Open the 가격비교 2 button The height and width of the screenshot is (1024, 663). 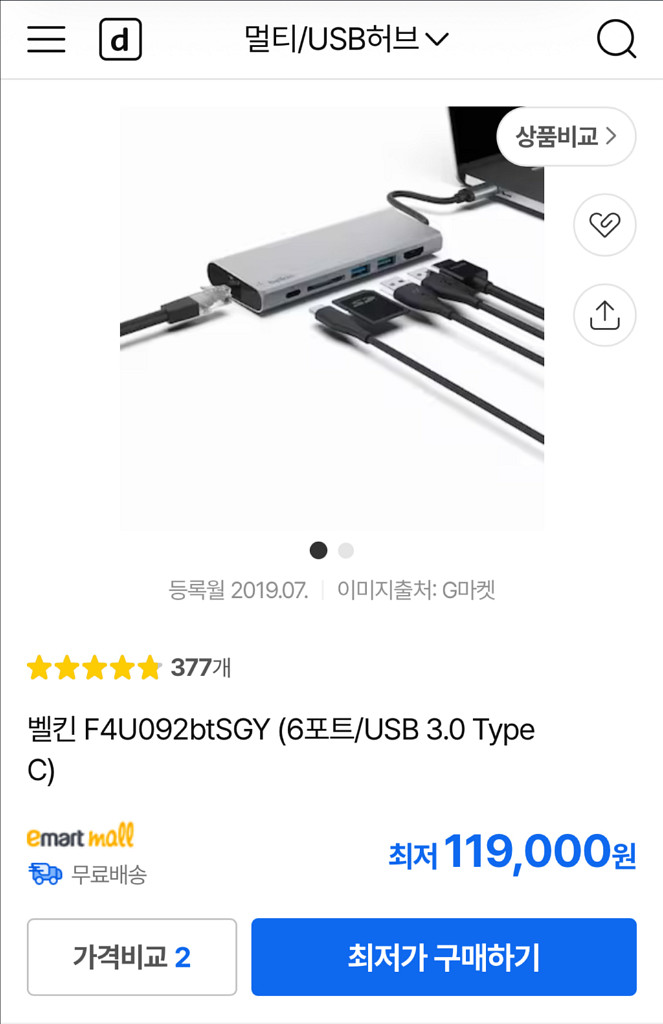[x=132, y=957]
